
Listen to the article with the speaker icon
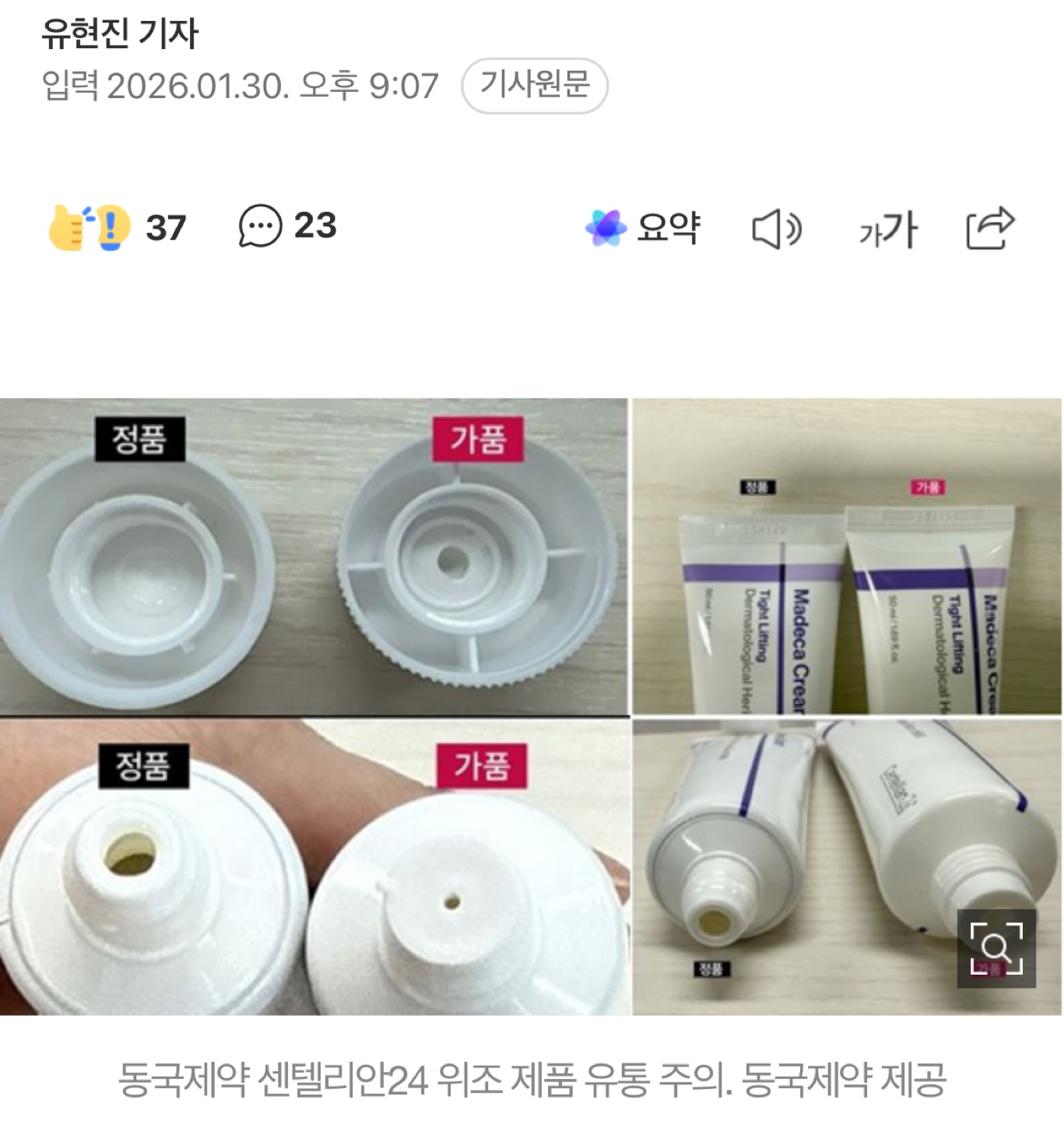point(776,230)
